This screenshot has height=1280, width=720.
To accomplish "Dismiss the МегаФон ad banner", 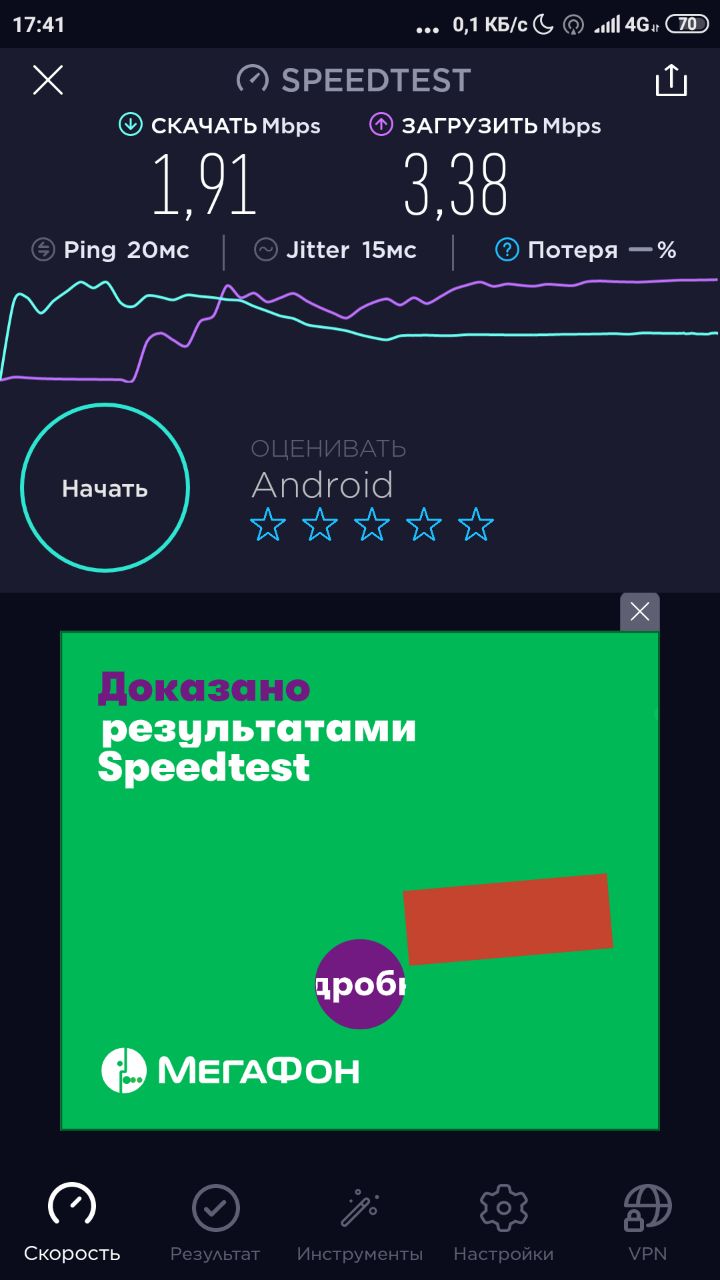I will [x=640, y=612].
